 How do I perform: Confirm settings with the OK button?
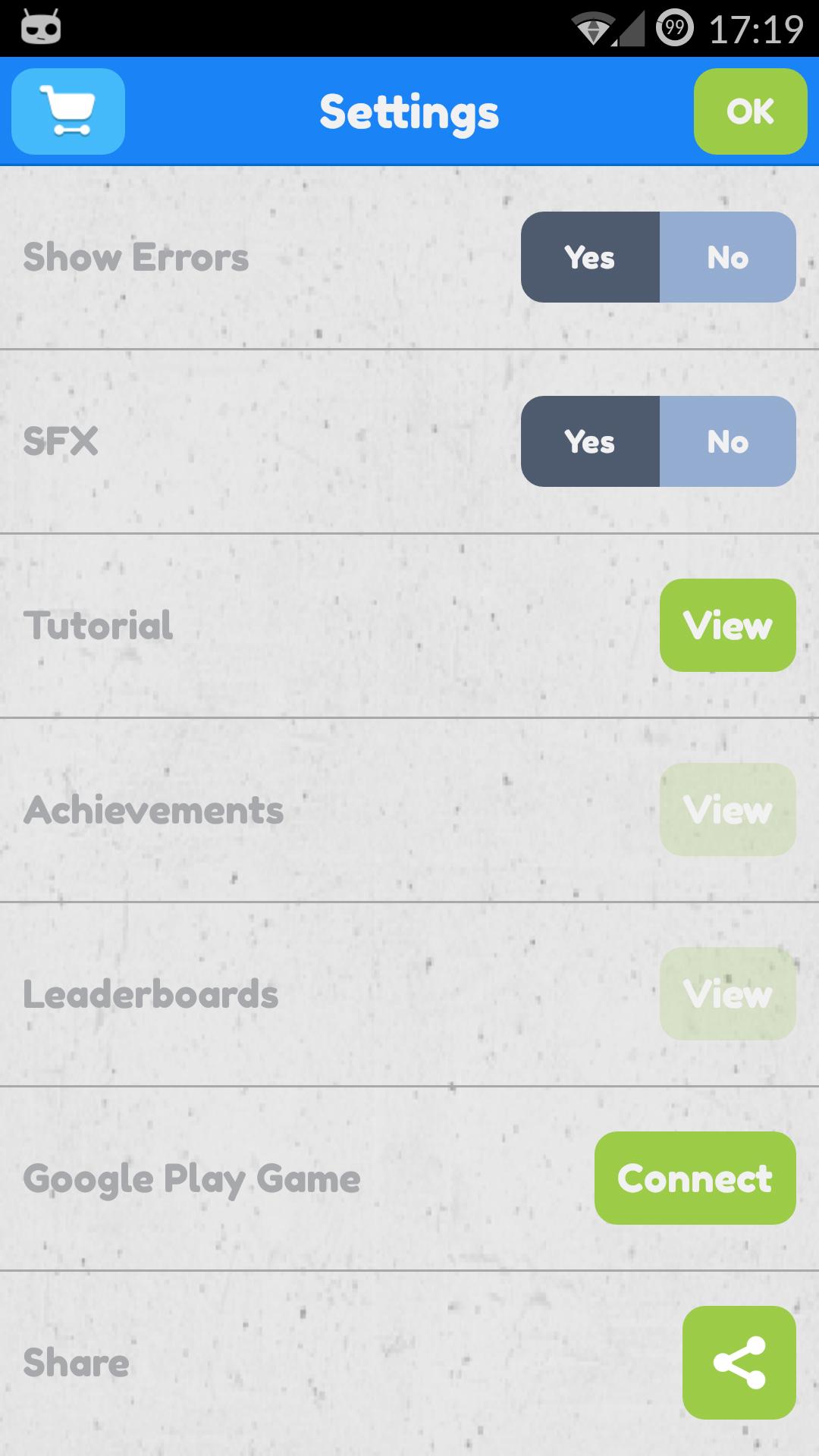click(x=750, y=111)
